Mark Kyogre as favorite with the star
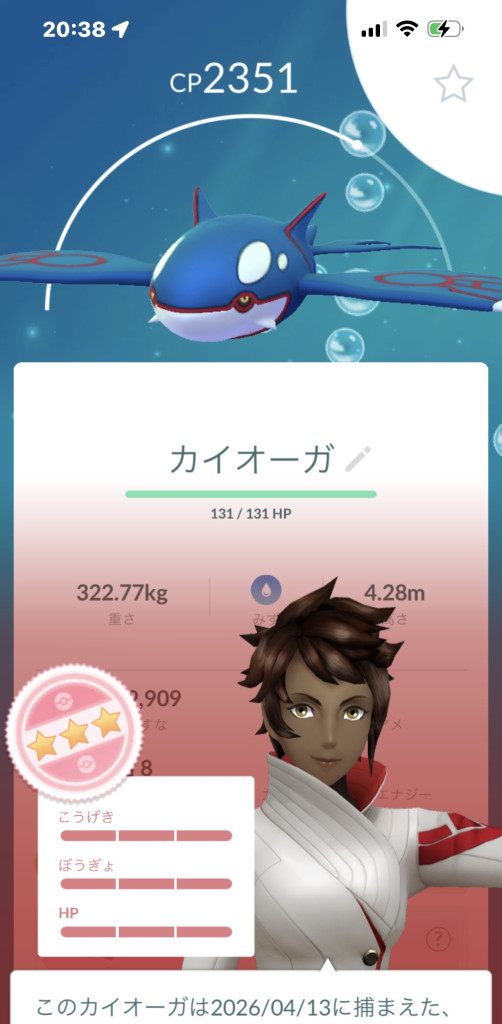 point(453,84)
